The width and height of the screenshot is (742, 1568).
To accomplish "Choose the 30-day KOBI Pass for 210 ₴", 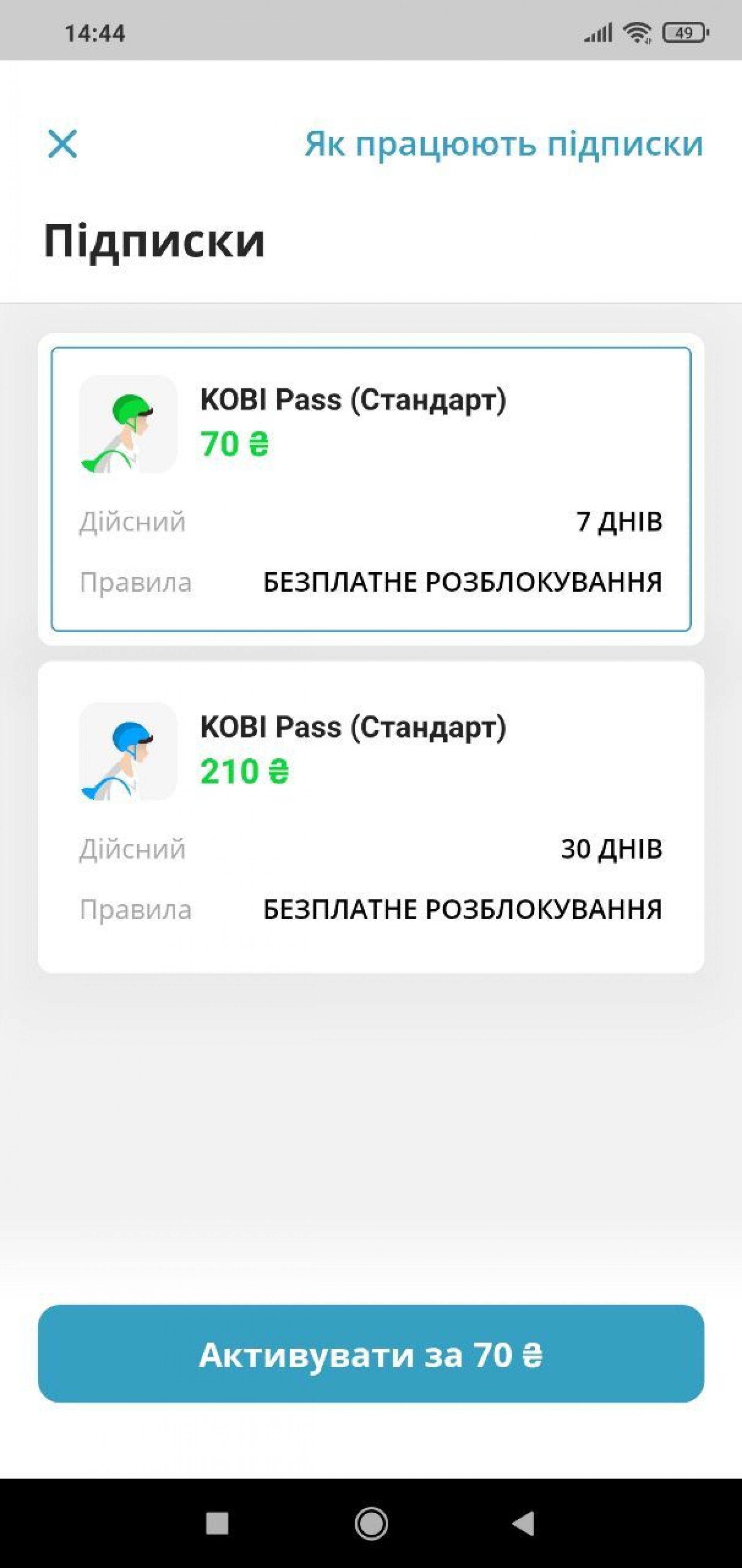I will pyautogui.click(x=371, y=817).
